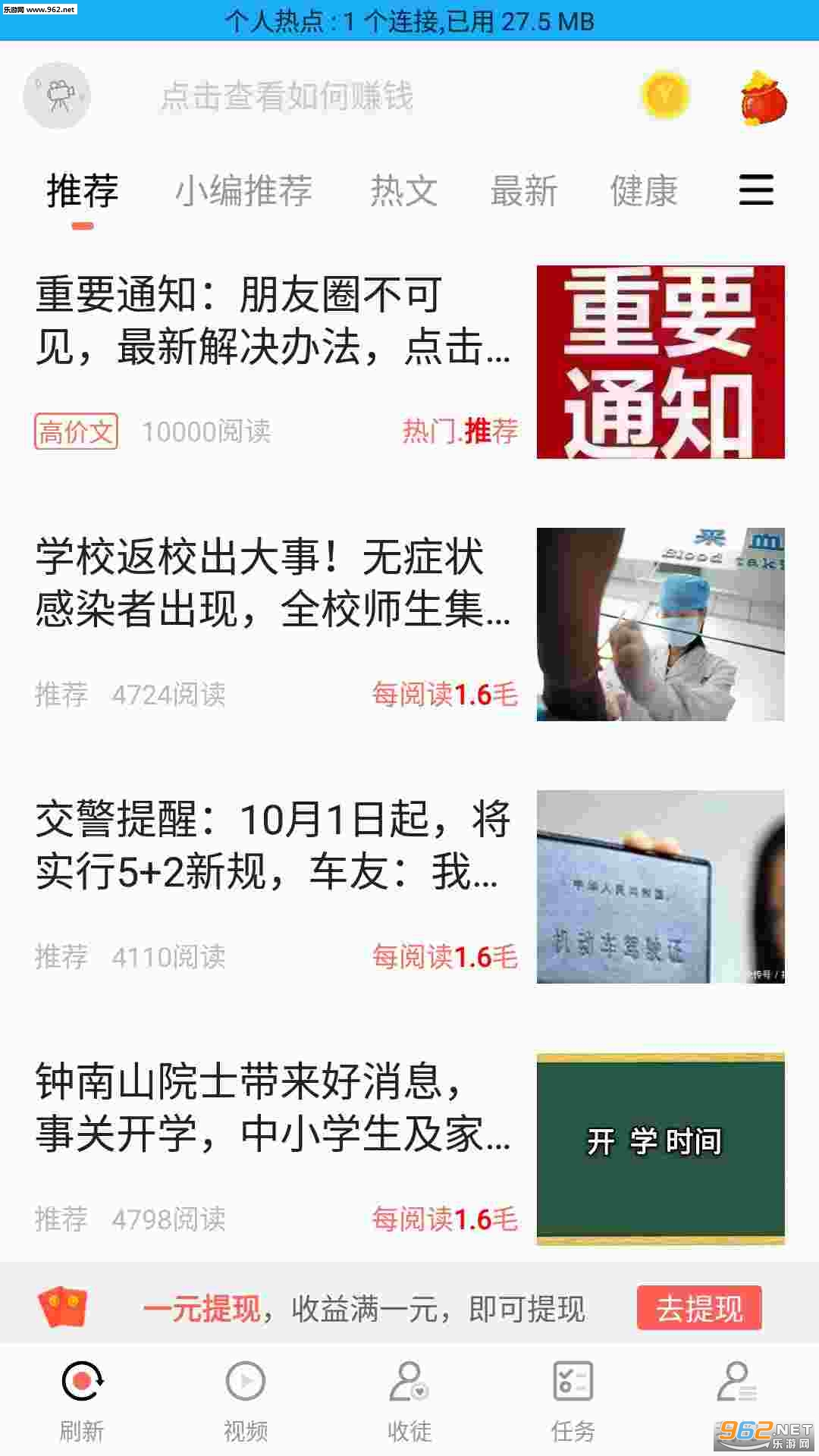Select the 推荐 tab
819x1456 pixels.
click(x=83, y=190)
